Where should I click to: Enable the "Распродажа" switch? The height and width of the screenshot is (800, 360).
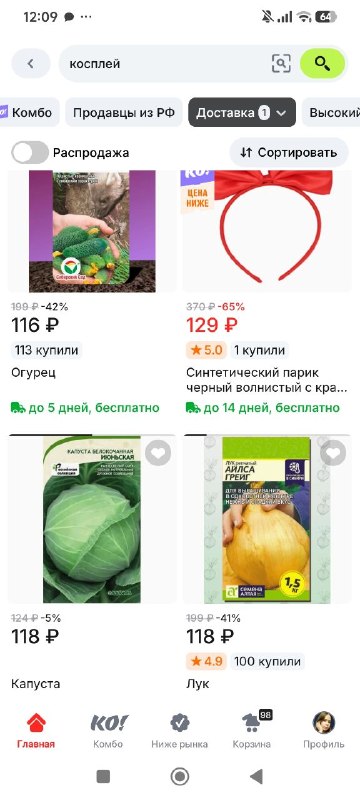pyautogui.click(x=30, y=153)
